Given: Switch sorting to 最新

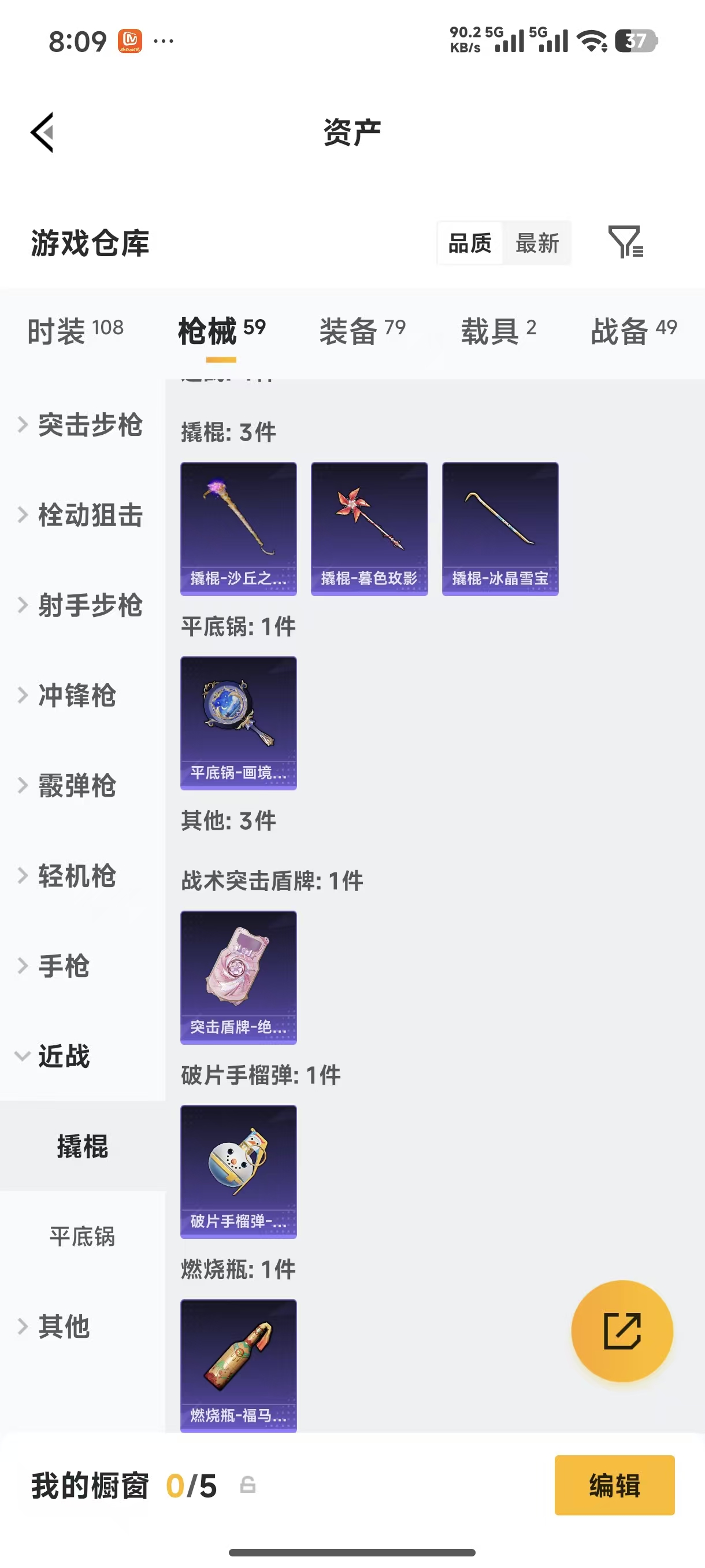Looking at the screenshot, I should click(539, 243).
